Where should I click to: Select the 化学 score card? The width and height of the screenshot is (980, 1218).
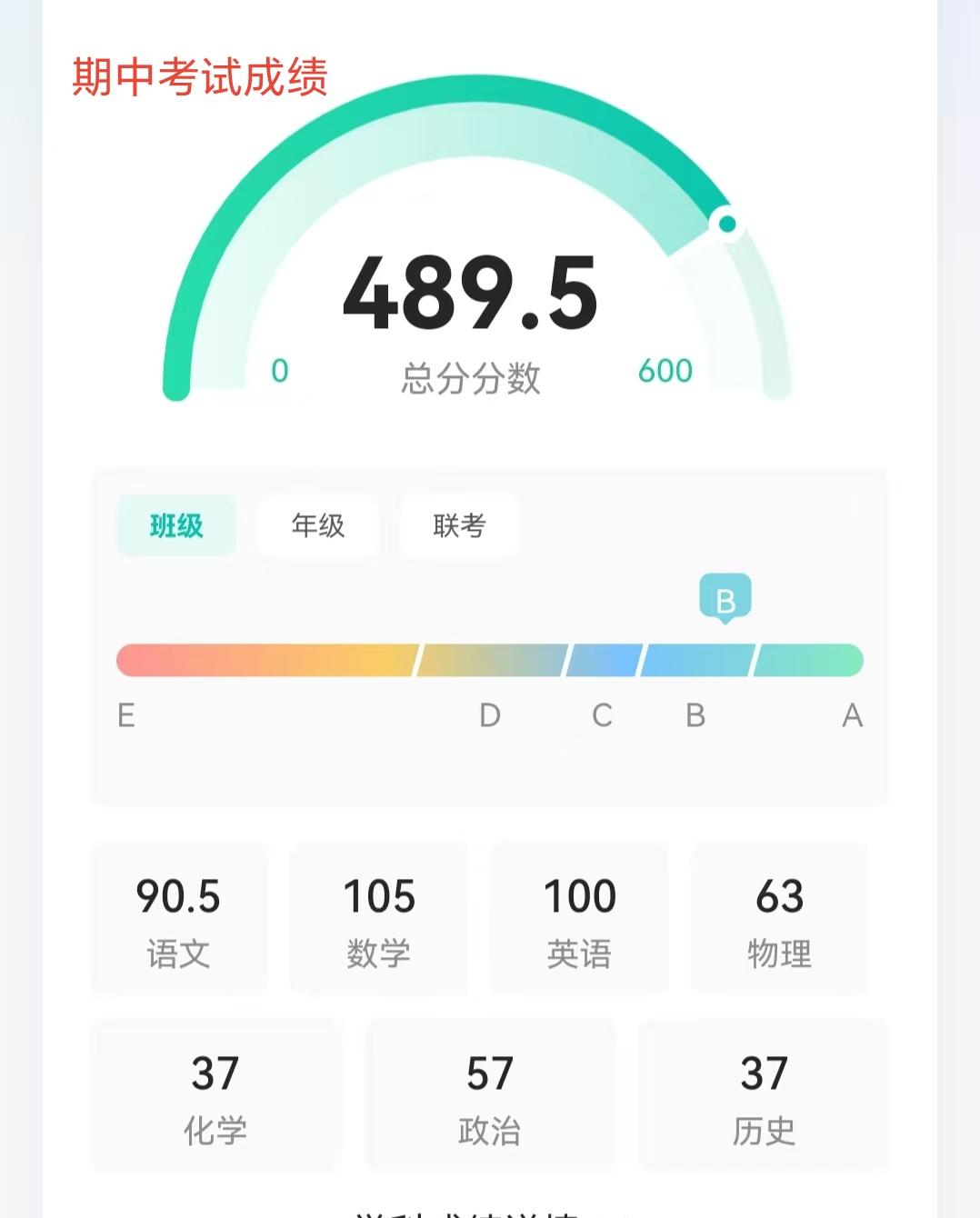[x=215, y=1095]
